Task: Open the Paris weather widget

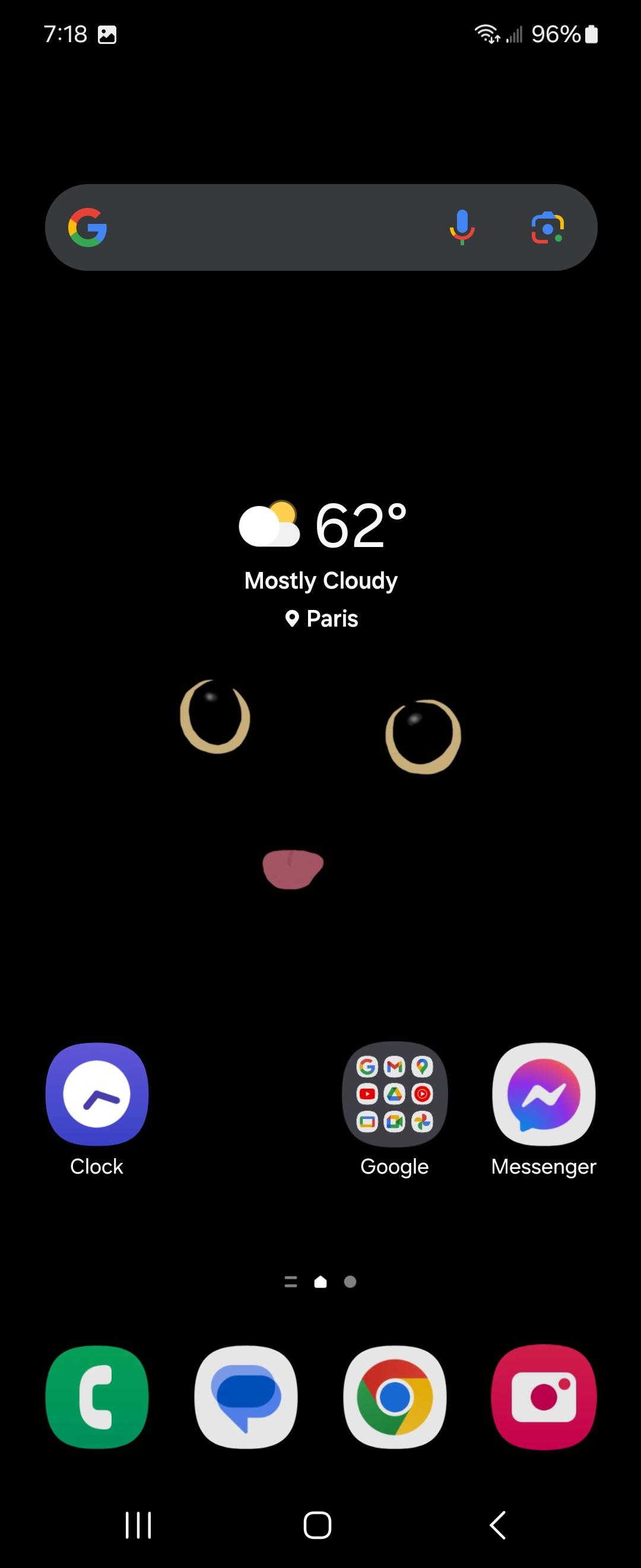Action: pyautogui.click(x=321, y=563)
